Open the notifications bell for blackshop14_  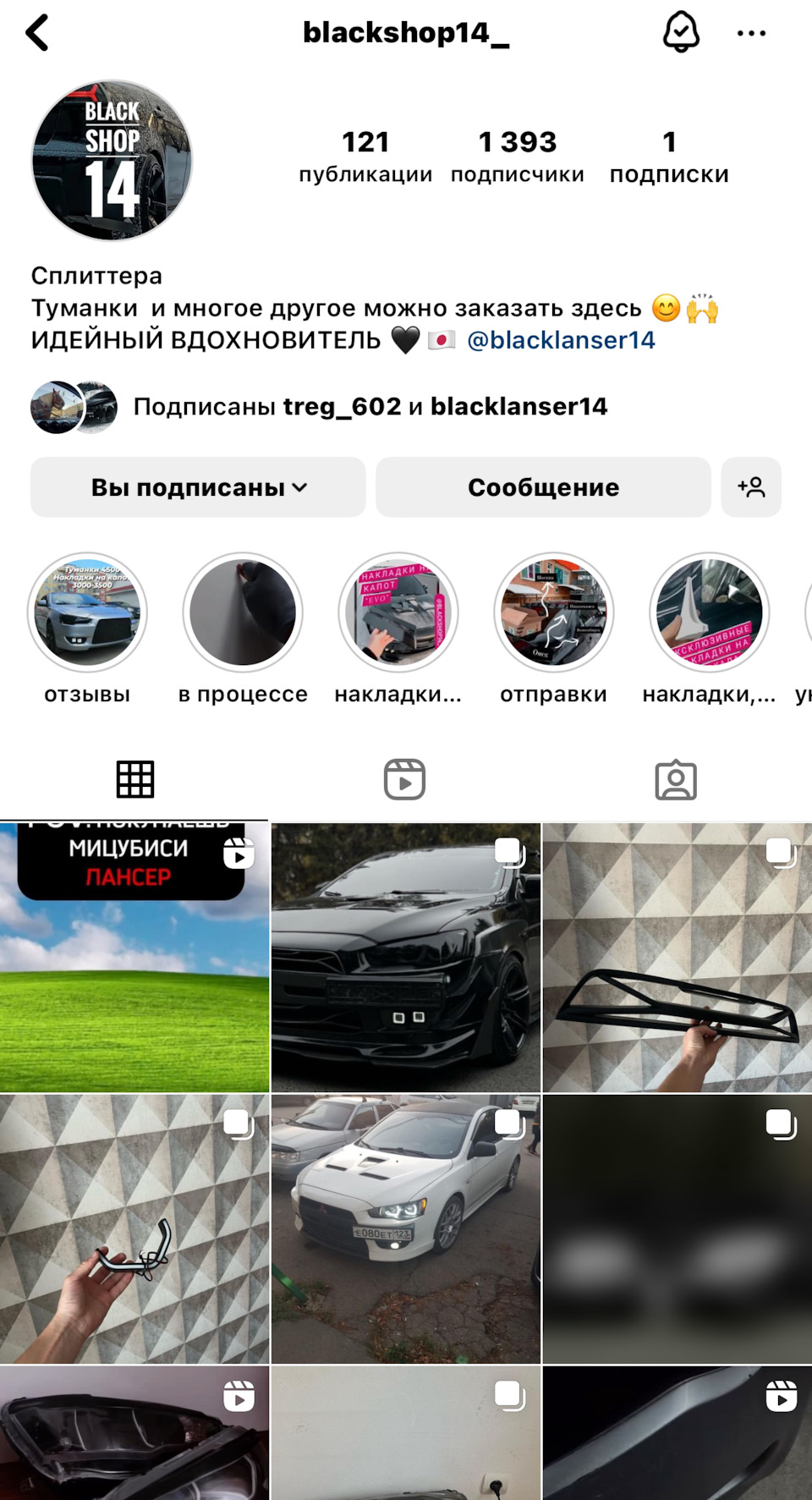pyautogui.click(x=681, y=33)
